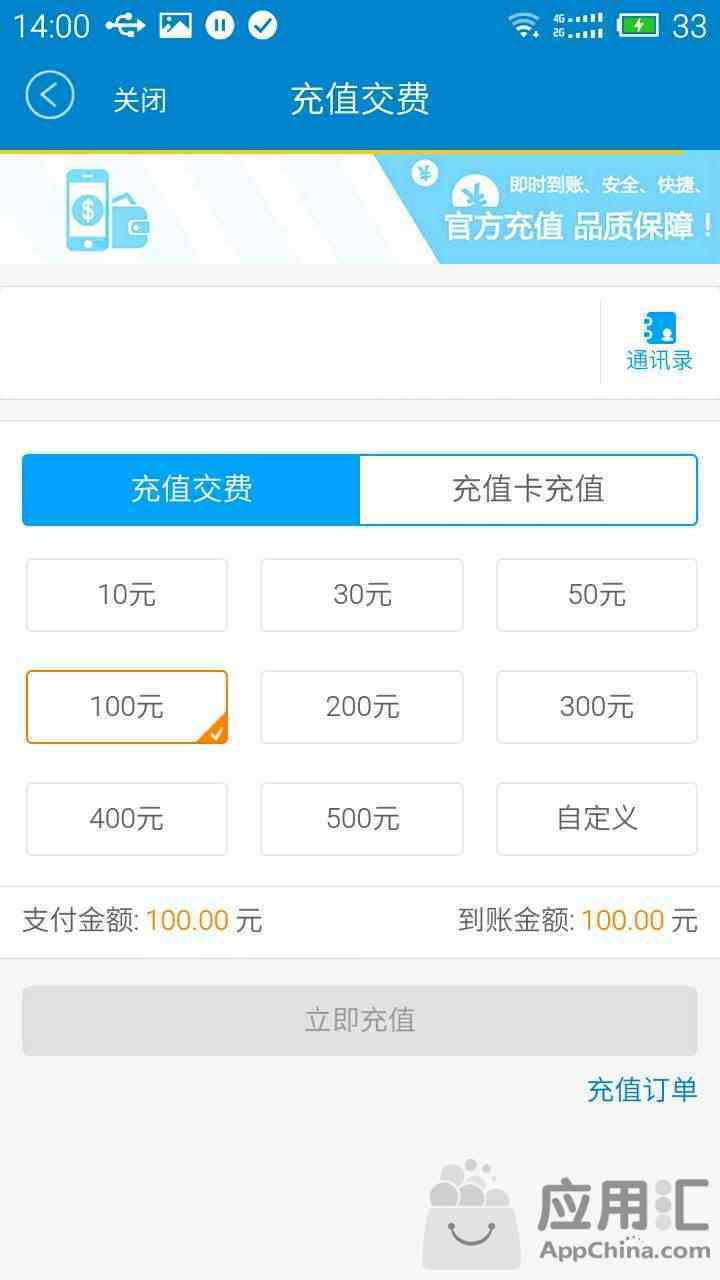
Task: Pick the 200元 recharge amount
Action: pos(362,707)
